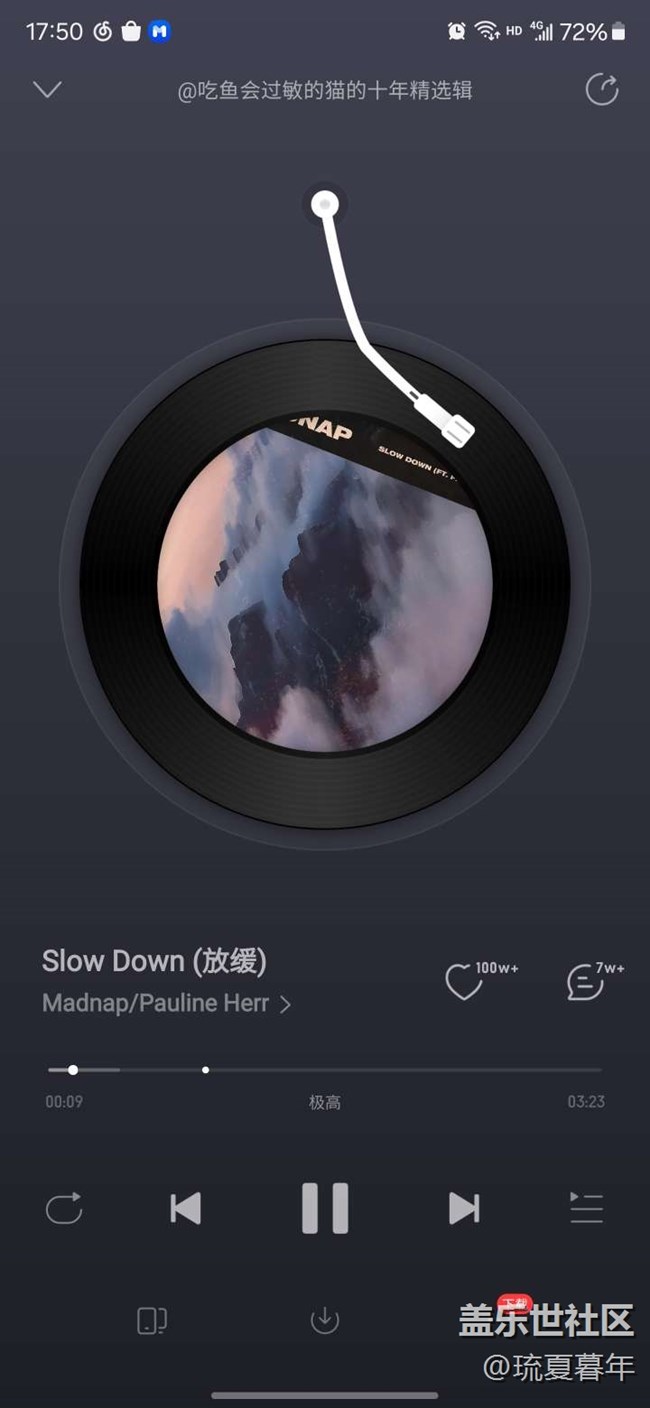650x1408 pixels.
Task: Collapse the player with the down chevron
Action: 47,90
